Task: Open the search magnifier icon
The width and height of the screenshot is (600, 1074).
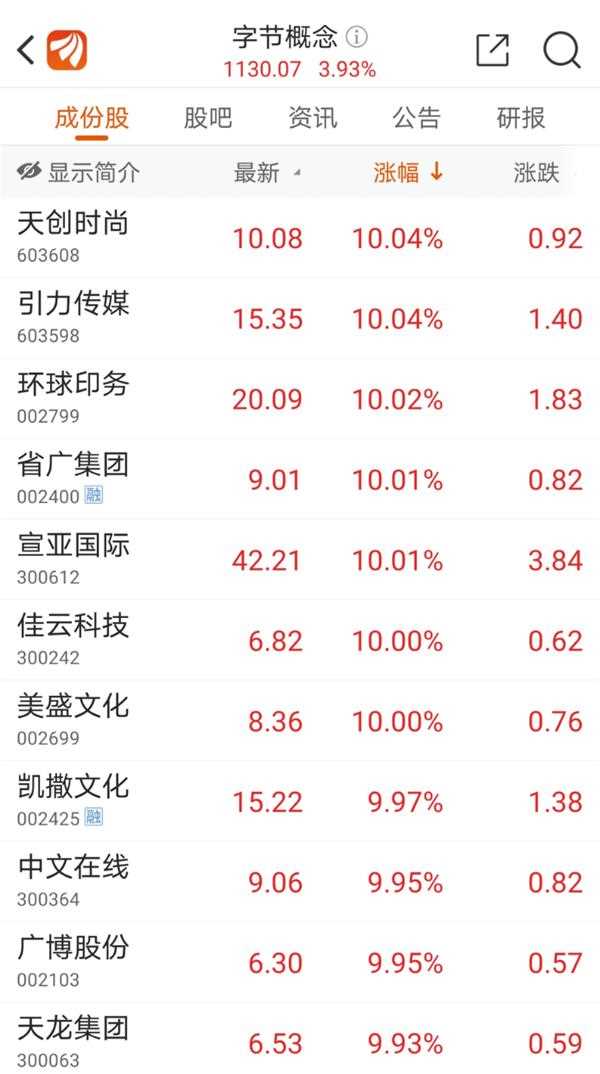Action: pos(562,50)
